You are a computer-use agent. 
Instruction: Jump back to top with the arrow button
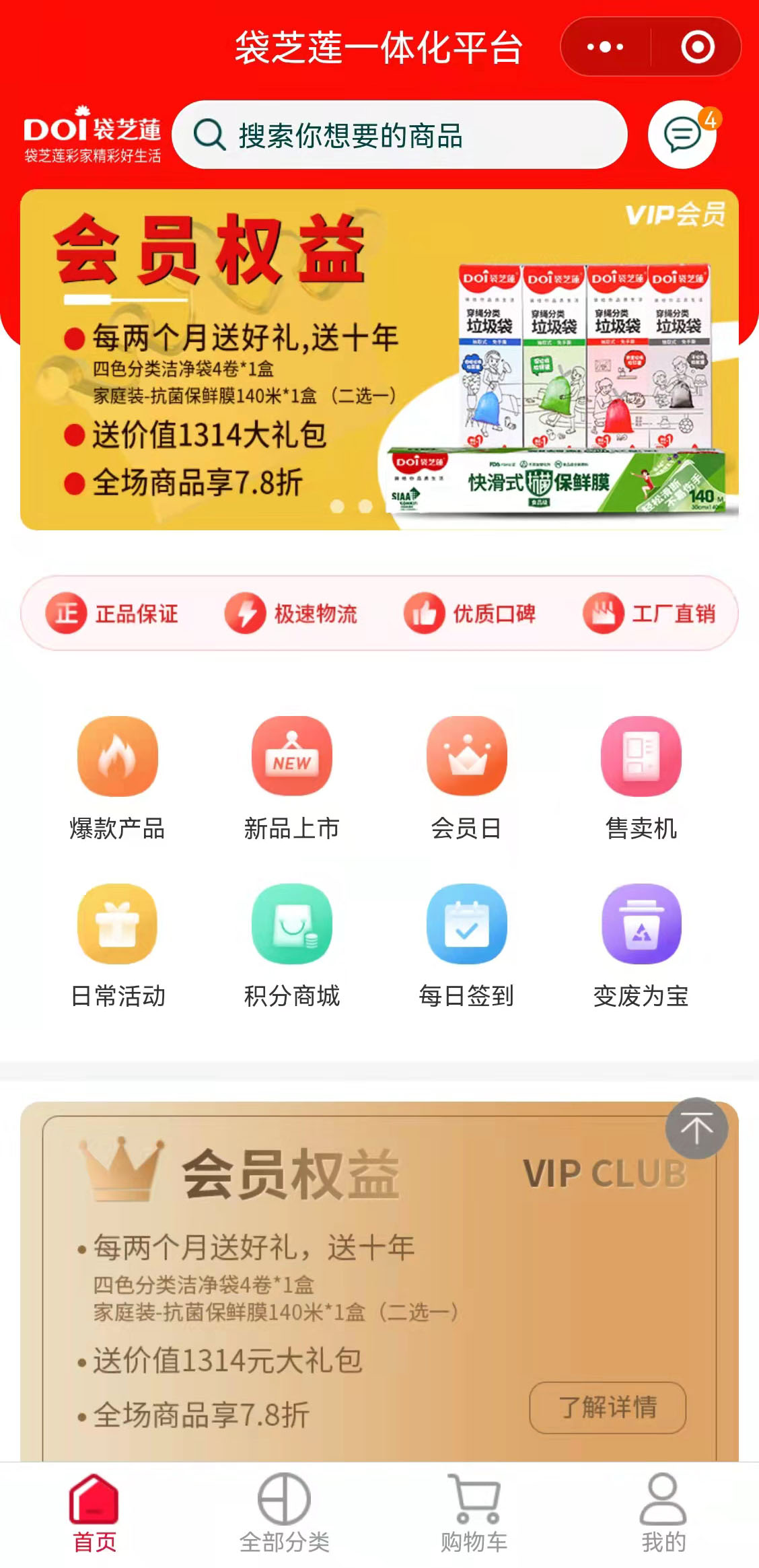[x=696, y=1129]
